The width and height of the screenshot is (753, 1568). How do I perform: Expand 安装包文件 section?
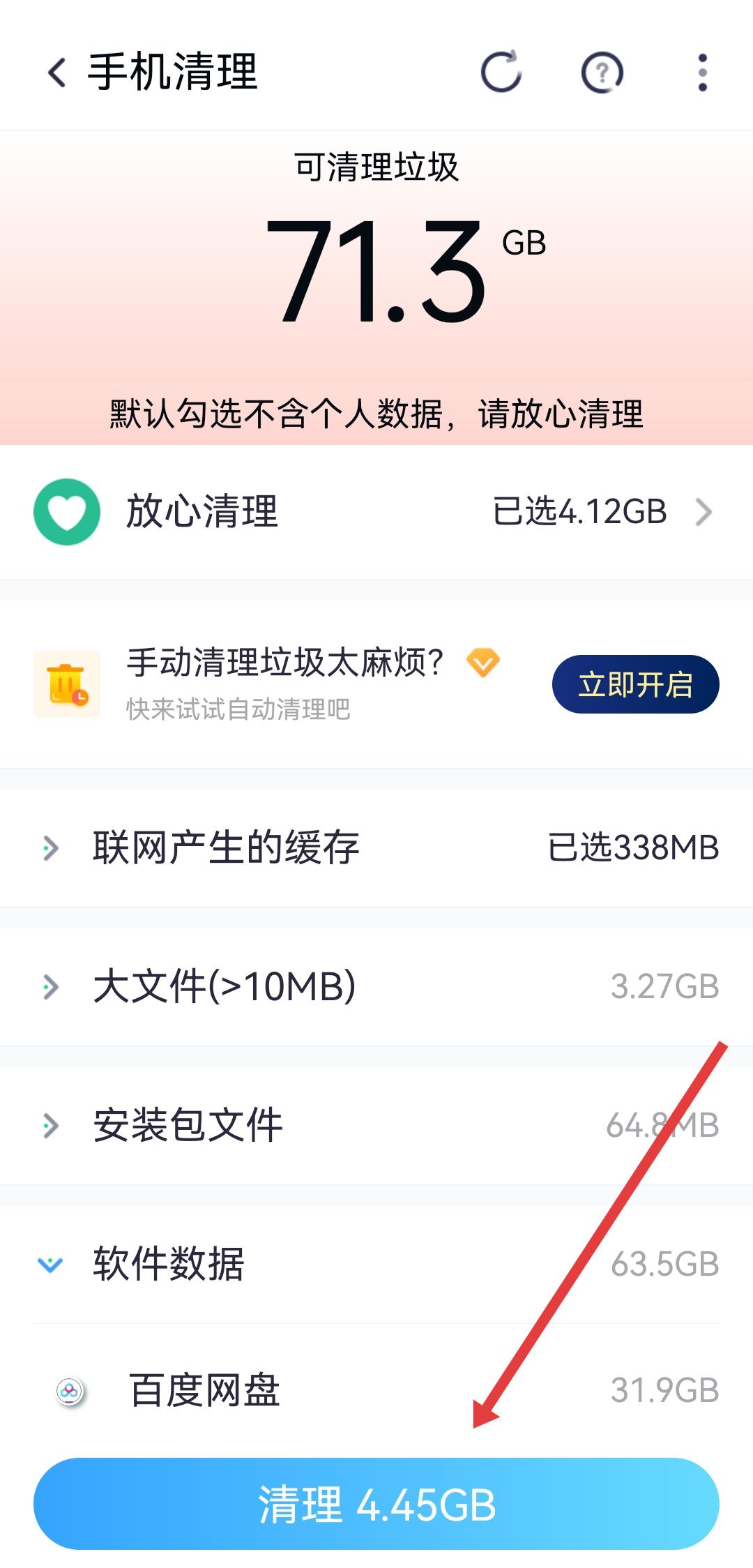[x=376, y=1125]
